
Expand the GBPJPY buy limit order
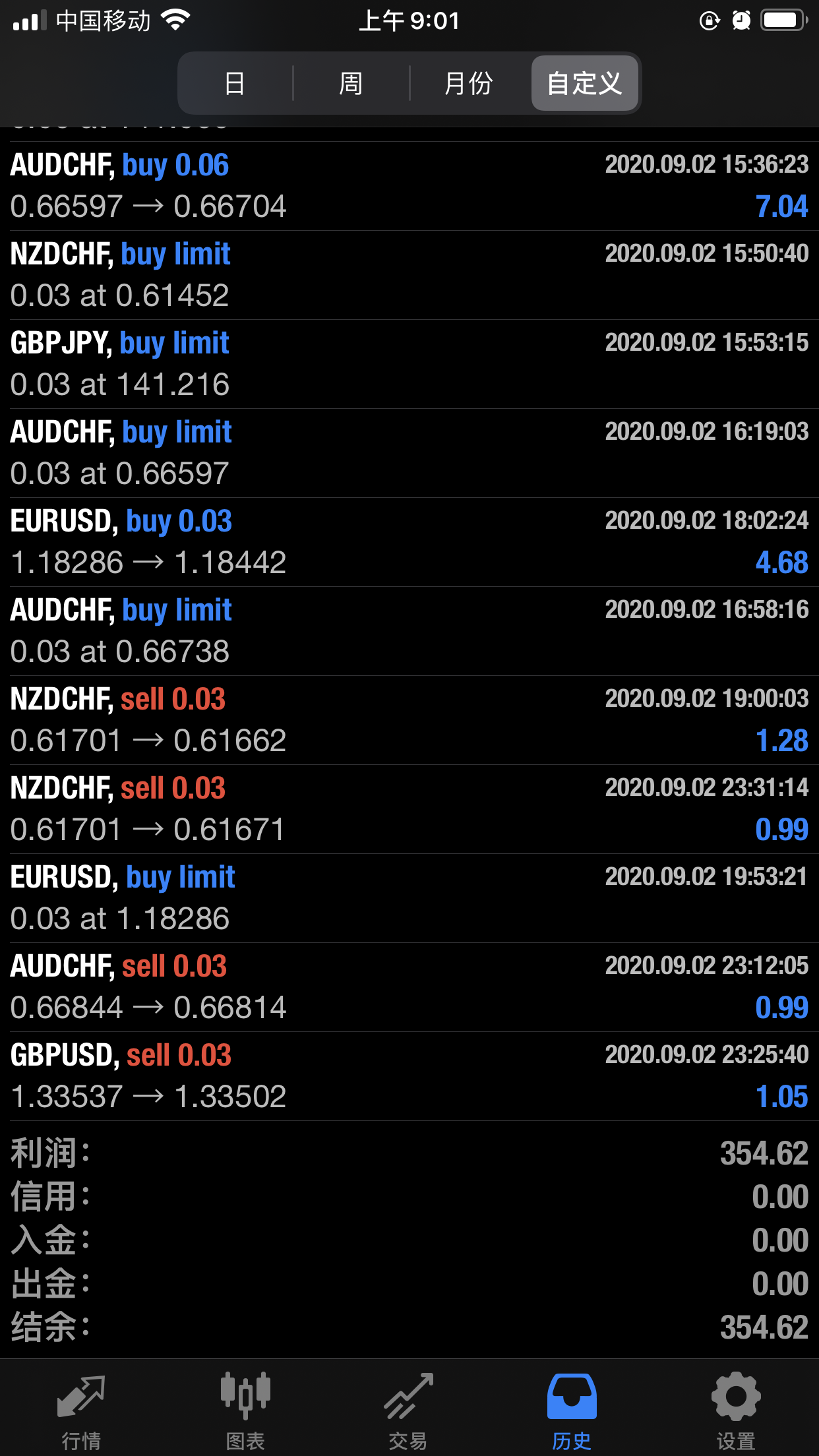(x=409, y=364)
